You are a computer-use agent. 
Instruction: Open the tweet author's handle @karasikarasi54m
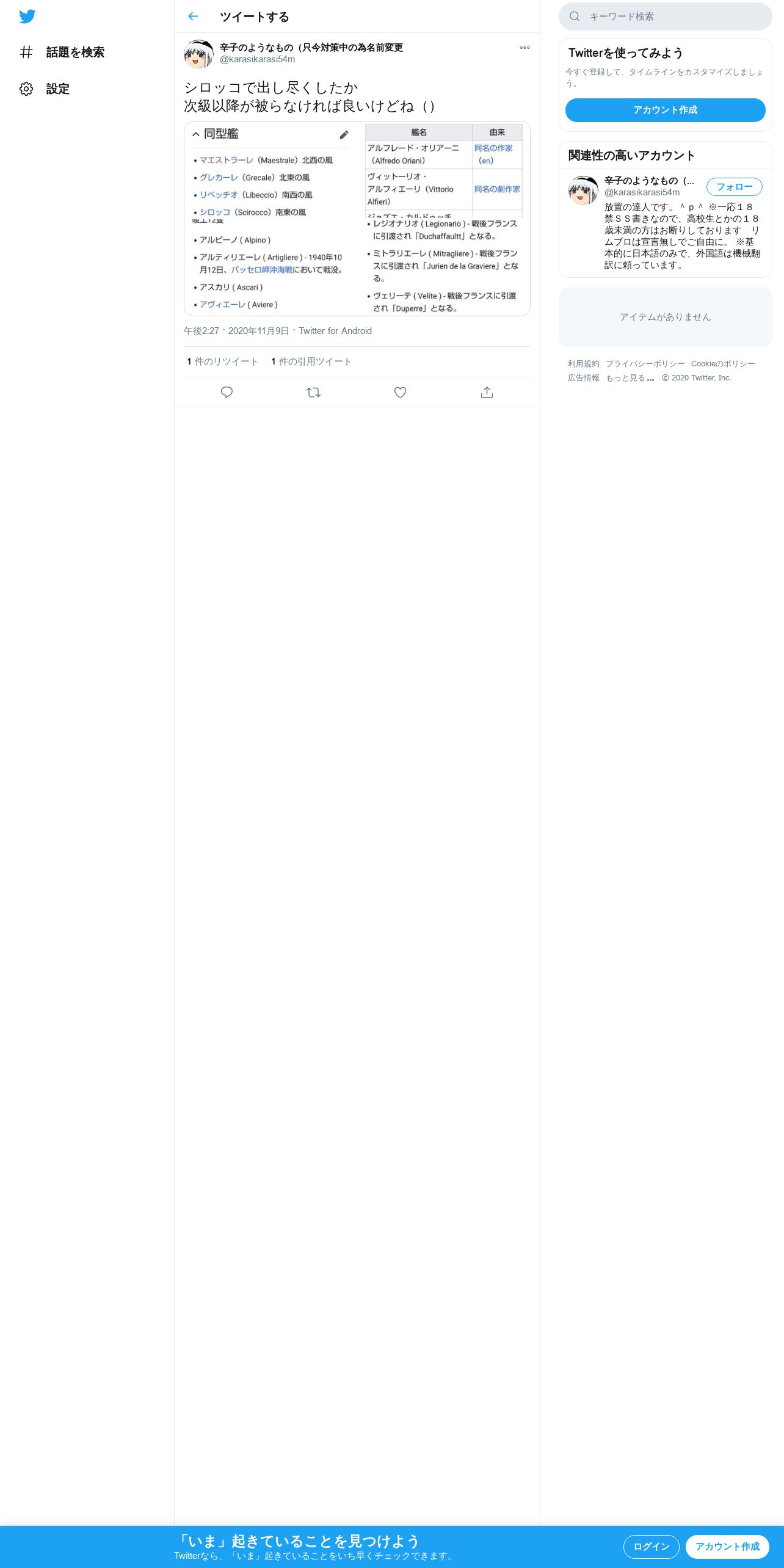pyautogui.click(x=257, y=59)
